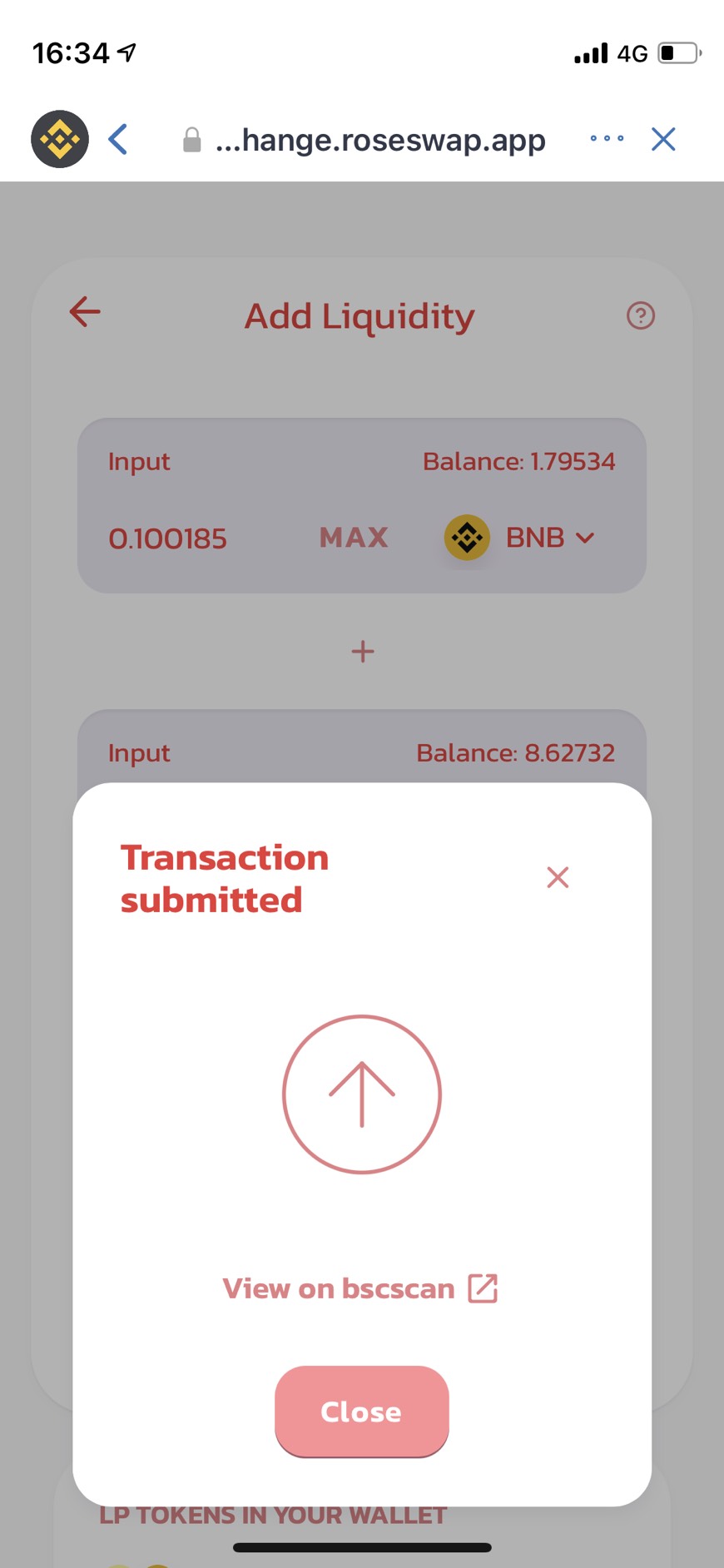Open View on bscscan link
Viewport: 724px width, 1568px height.
tap(360, 1288)
